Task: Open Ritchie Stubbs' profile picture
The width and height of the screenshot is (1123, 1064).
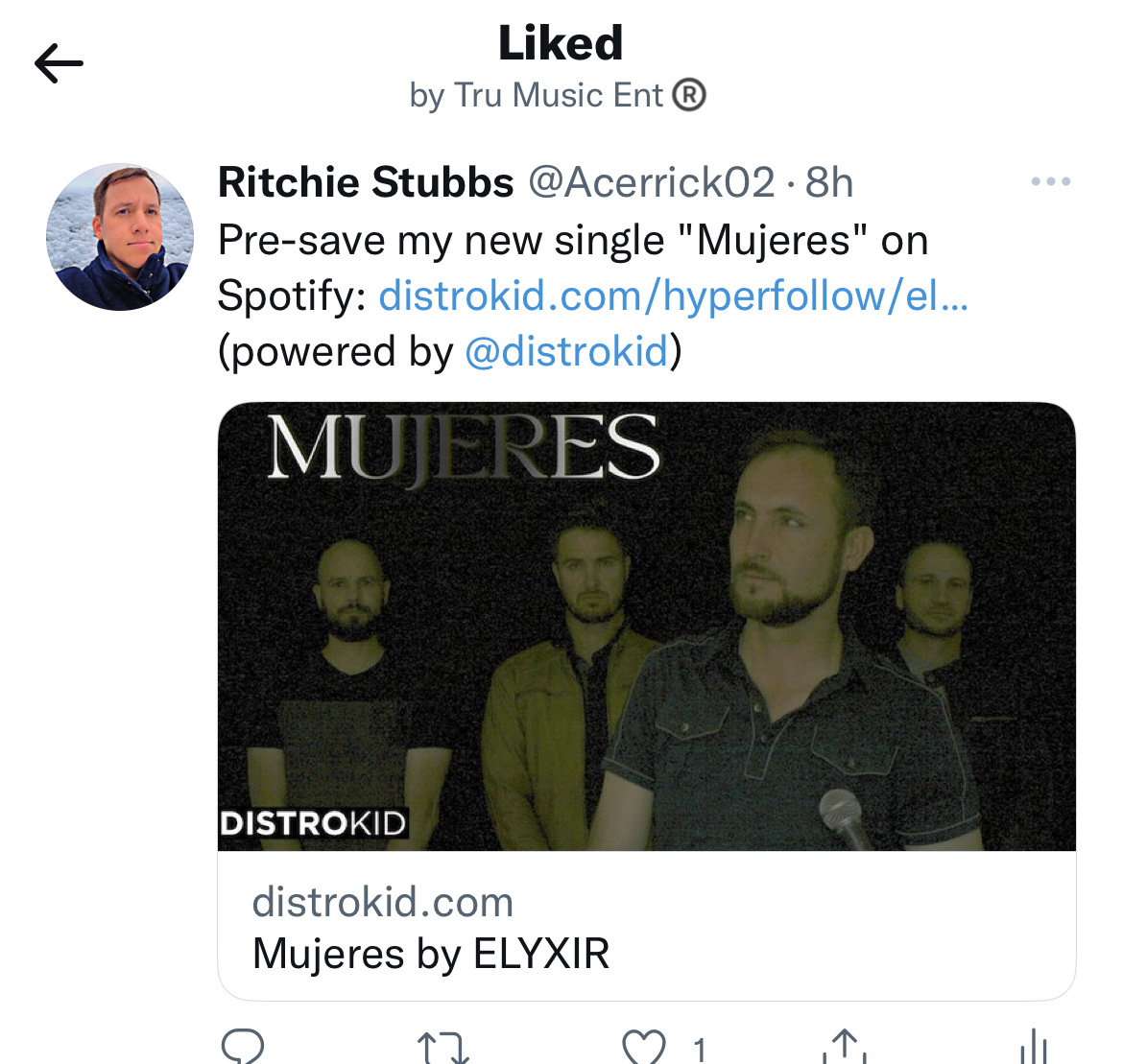Action: 120,237
